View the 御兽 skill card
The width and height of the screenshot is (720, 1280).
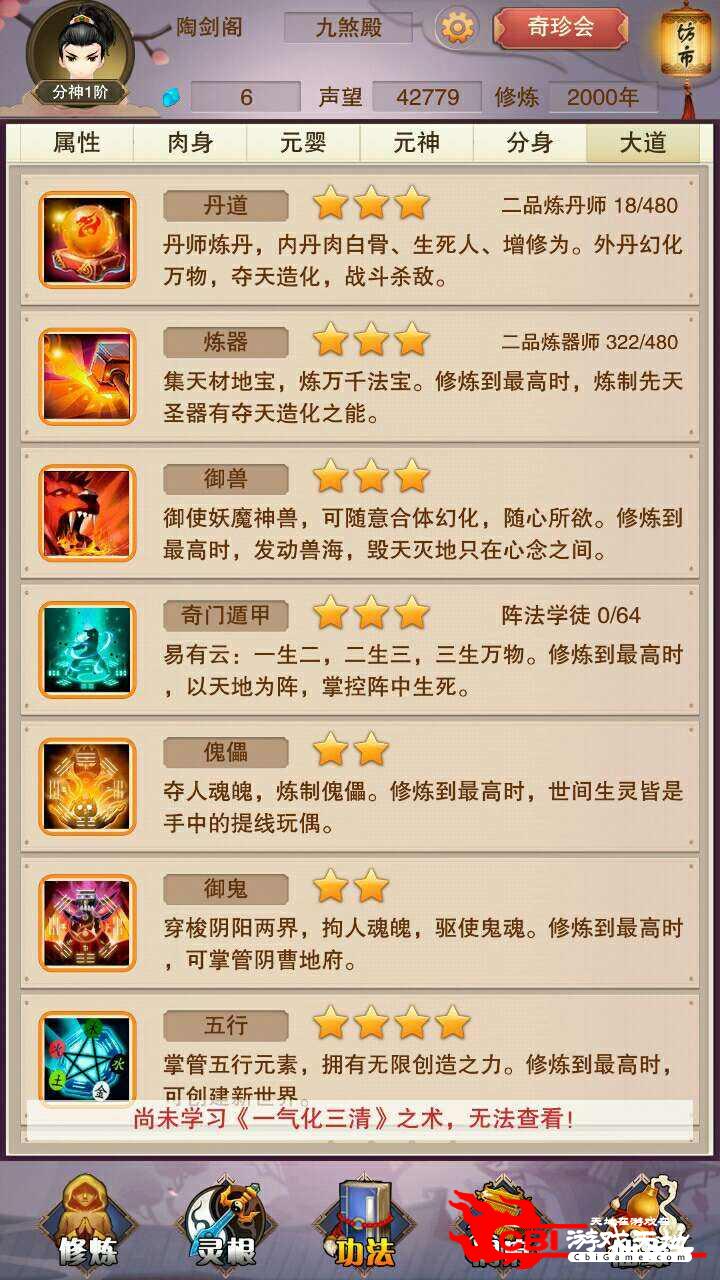point(360,513)
